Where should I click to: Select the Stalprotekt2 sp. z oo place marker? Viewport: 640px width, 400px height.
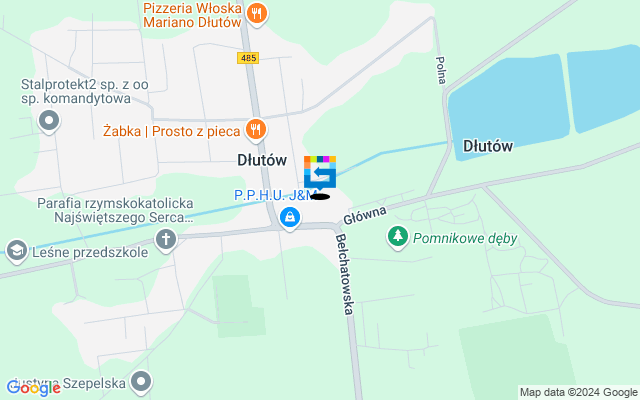(x=48, y=121)
